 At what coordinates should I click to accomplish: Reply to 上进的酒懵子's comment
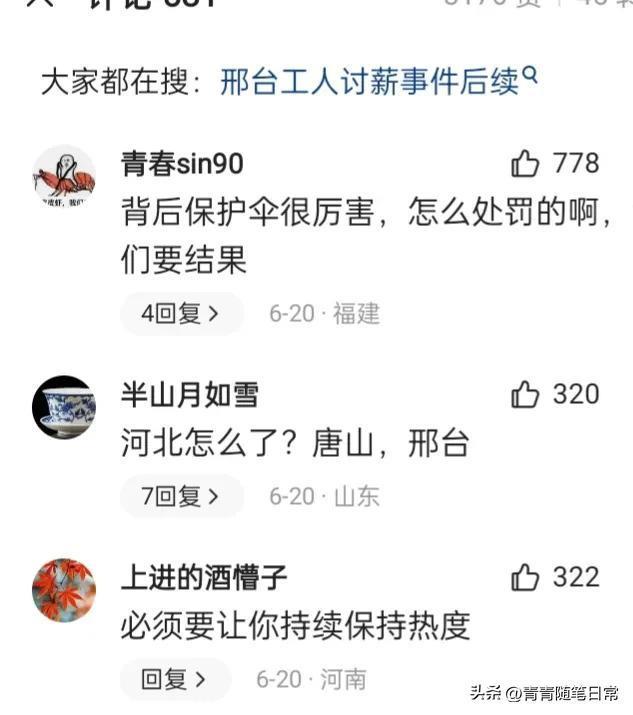[x=174, y=680]
